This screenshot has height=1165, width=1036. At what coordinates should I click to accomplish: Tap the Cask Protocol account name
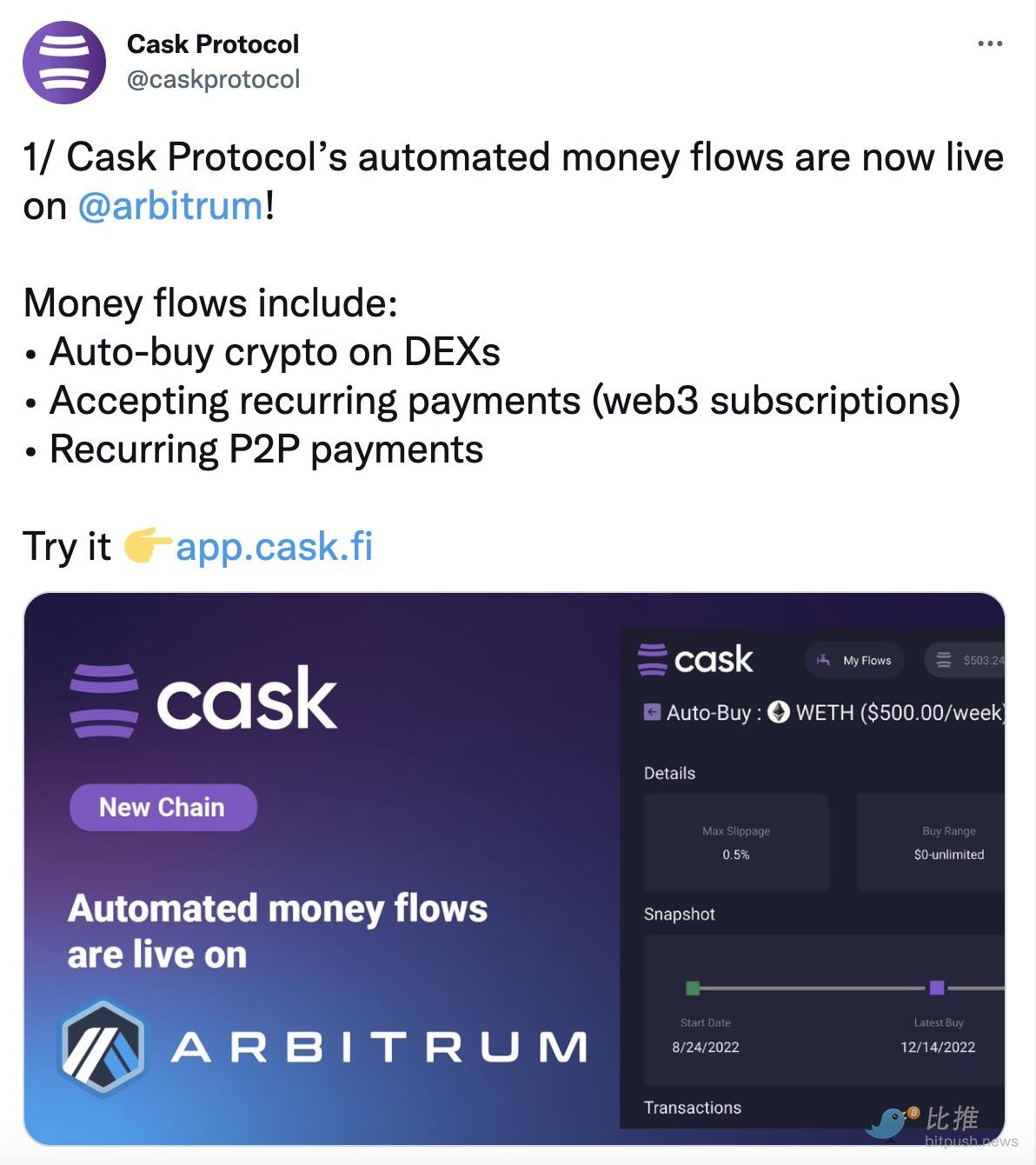(212, 43)
